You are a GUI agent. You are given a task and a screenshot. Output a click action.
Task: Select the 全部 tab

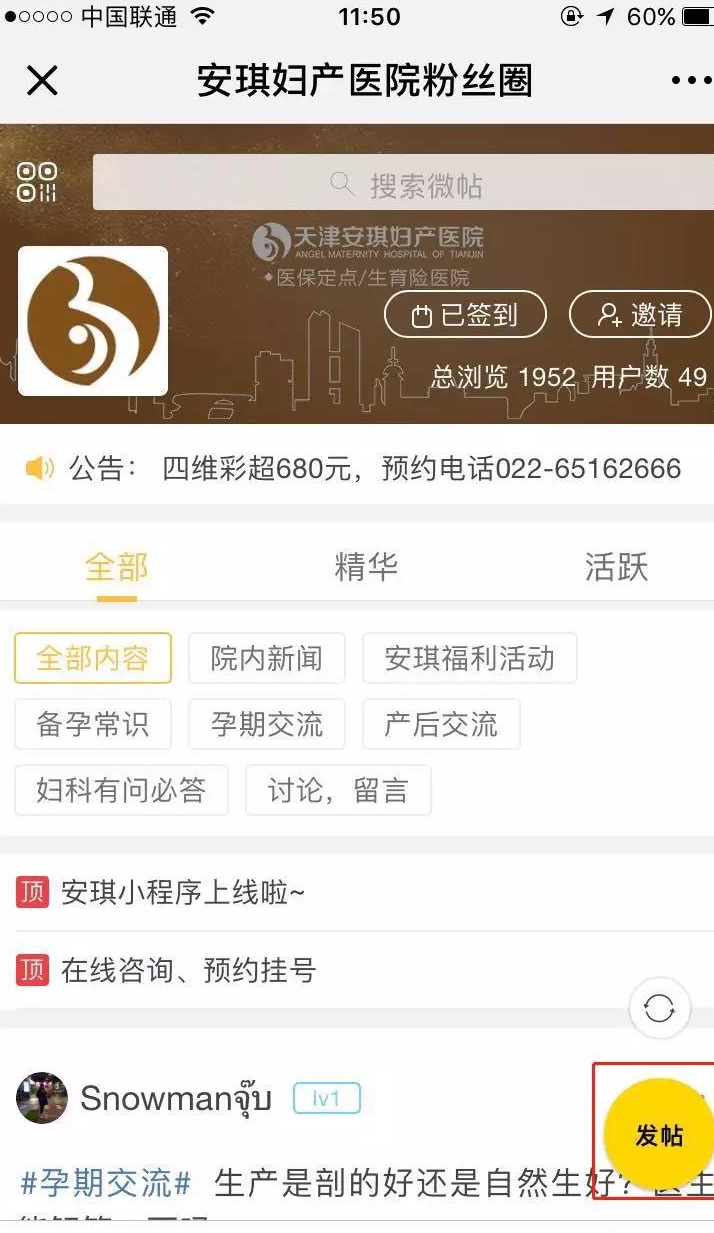[x=117, y=567]
